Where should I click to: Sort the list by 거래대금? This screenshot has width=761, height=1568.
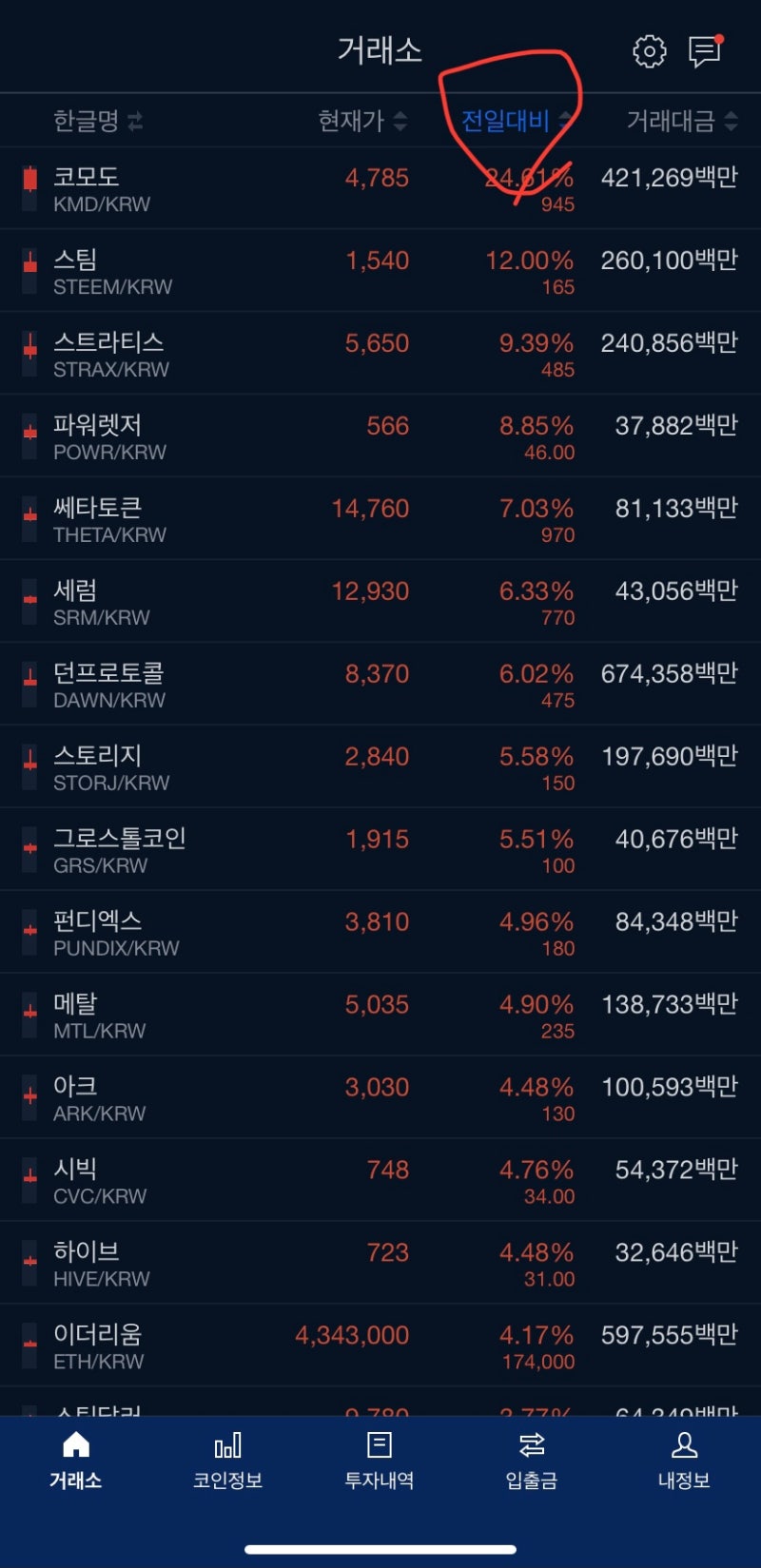tap(682, 121)
